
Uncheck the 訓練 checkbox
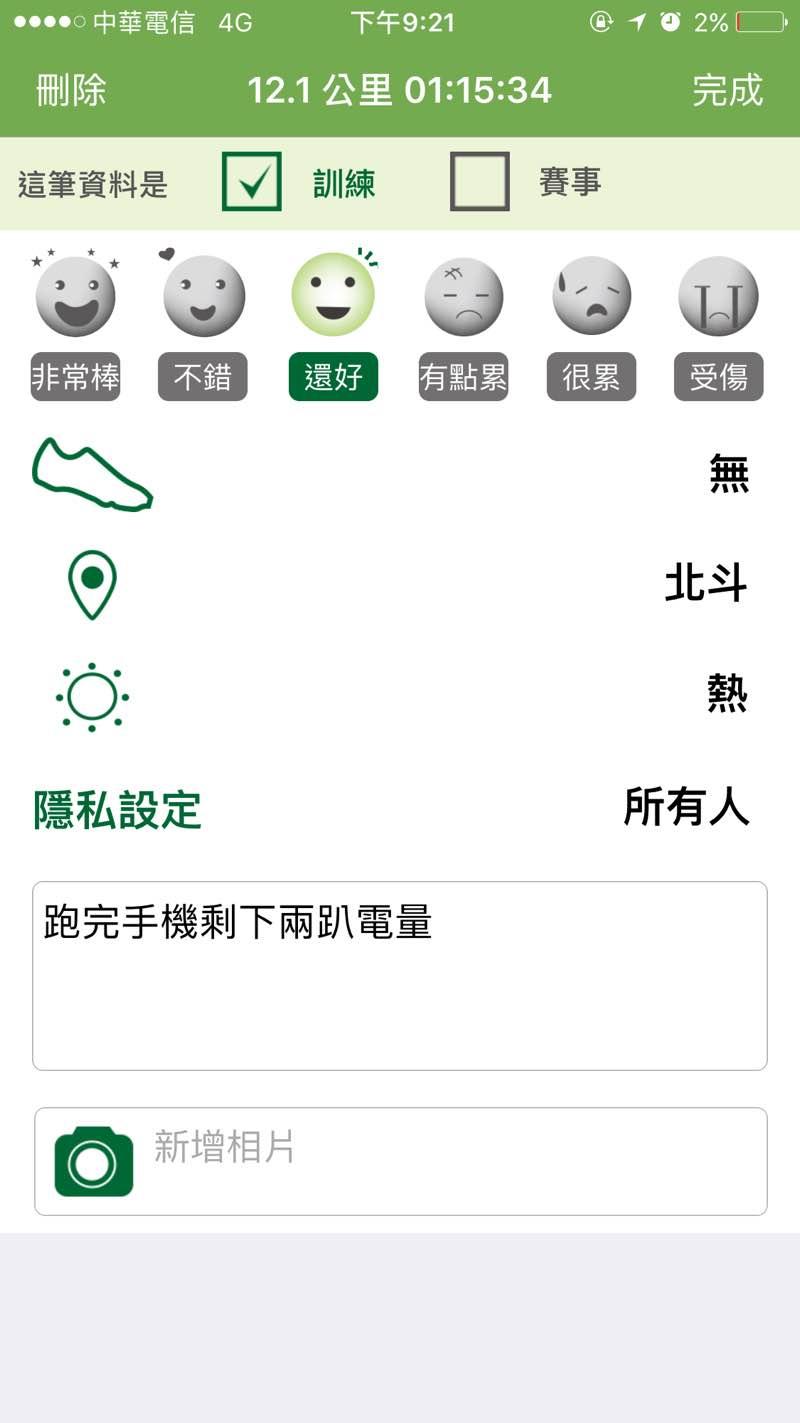[x=251, y=182]
